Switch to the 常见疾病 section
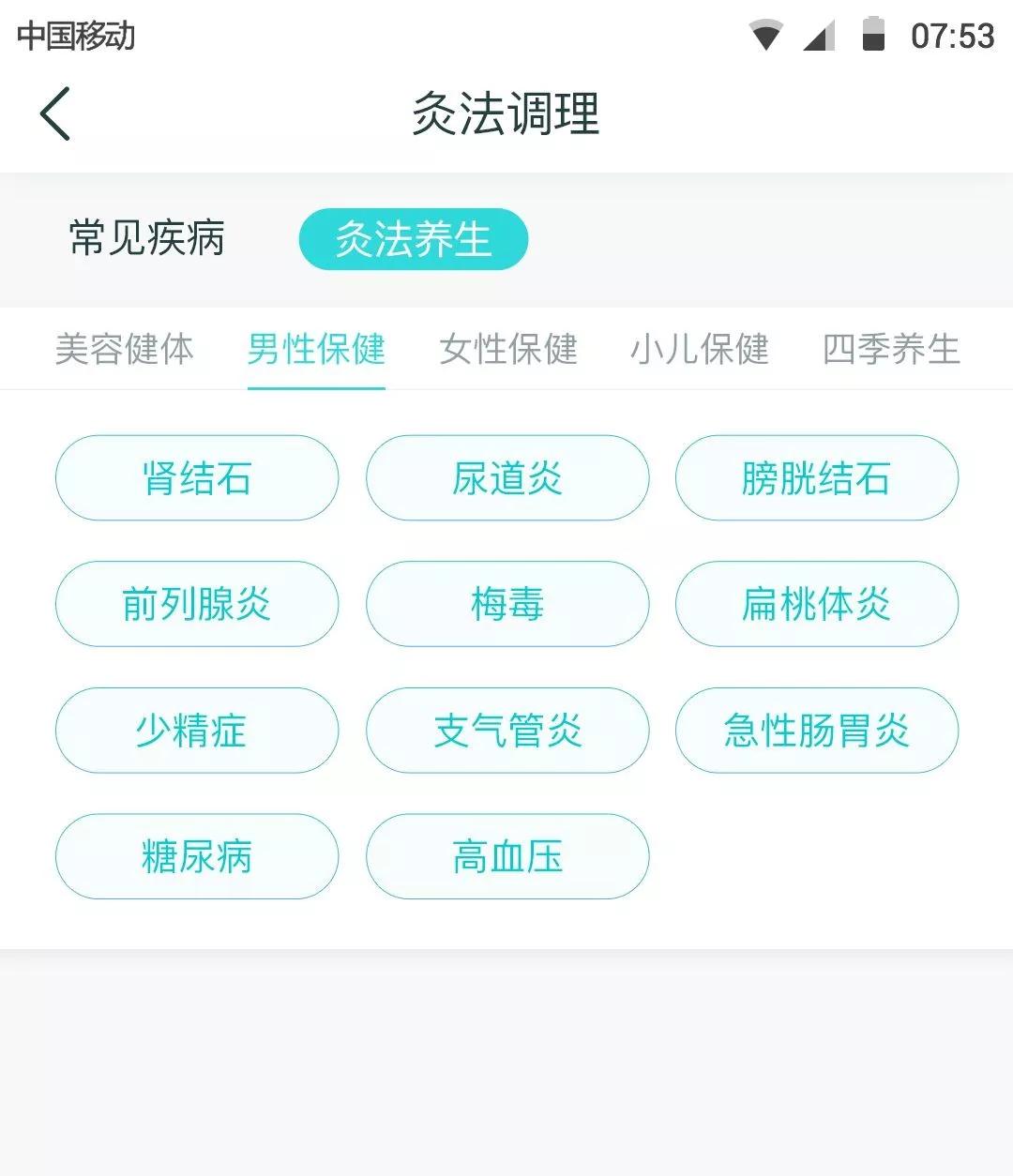The width and height of the screenshot is (1013, 1176). pos(147,238)
